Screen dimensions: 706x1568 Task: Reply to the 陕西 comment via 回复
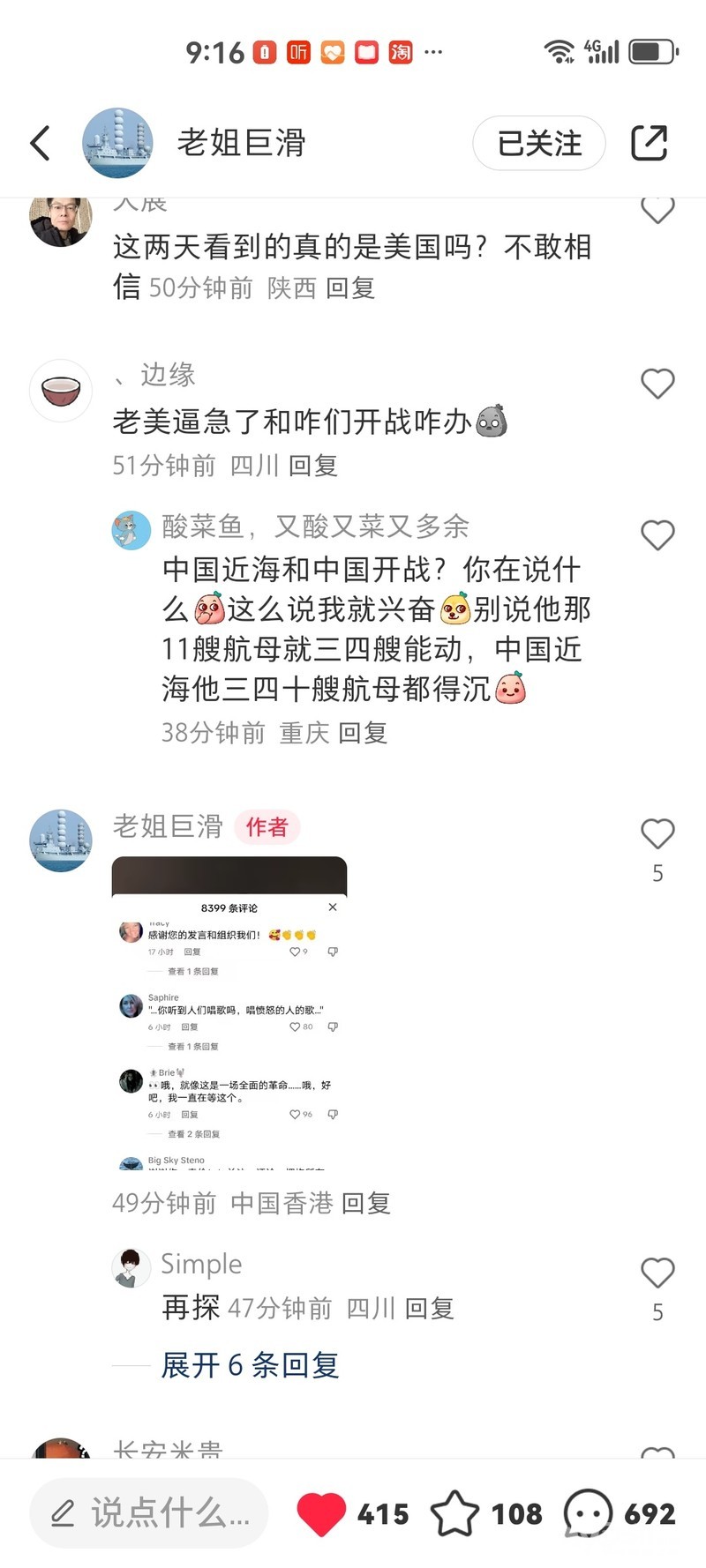pos(350,288)
